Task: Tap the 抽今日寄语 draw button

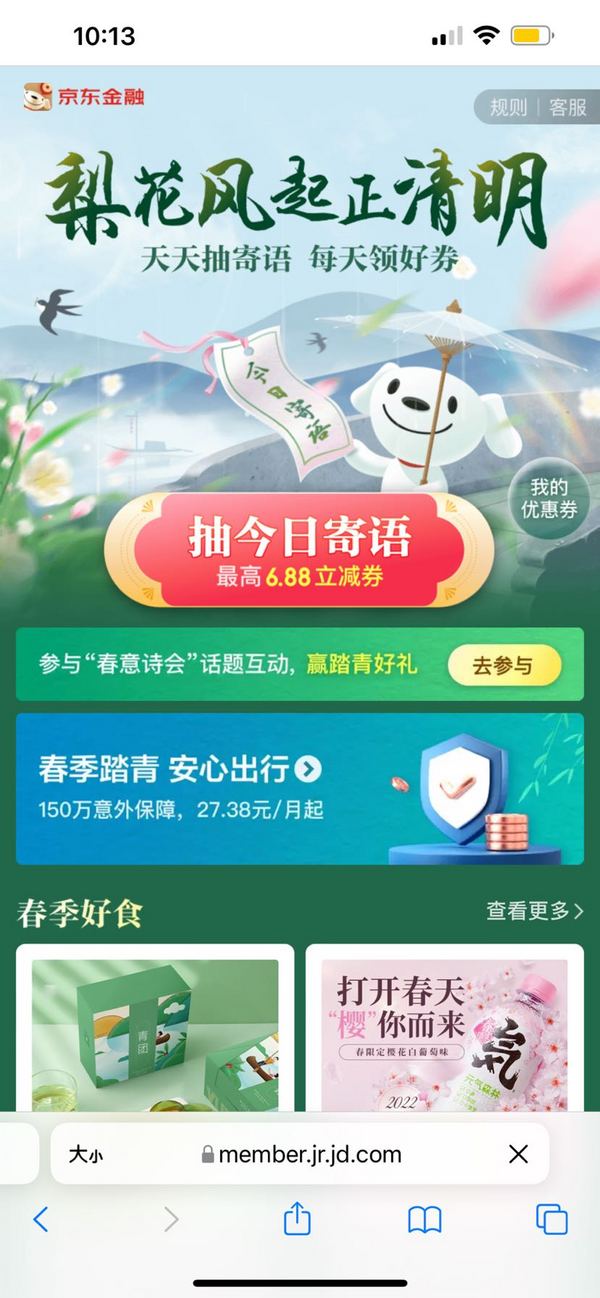Action: tap(300, 550)
